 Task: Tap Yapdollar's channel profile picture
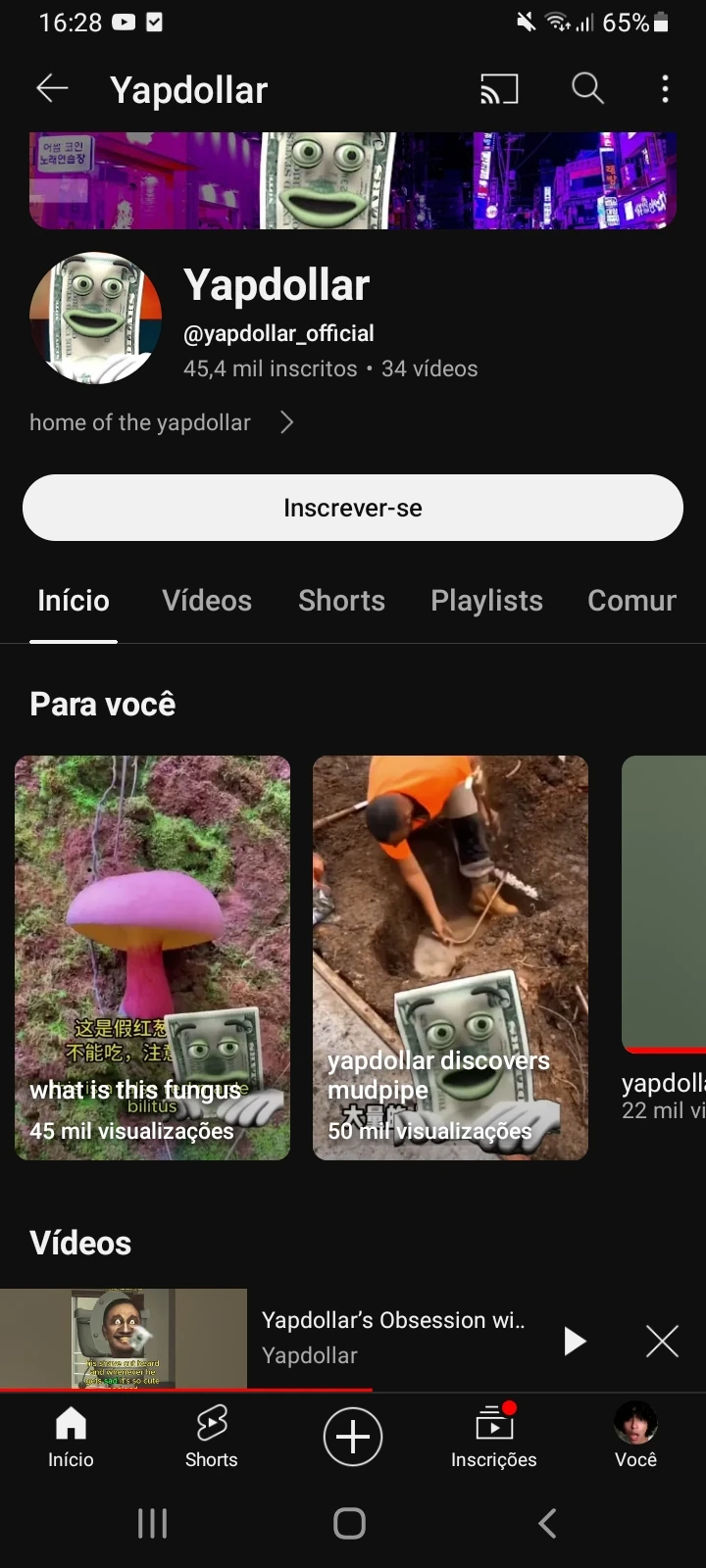tap(96, 318)
